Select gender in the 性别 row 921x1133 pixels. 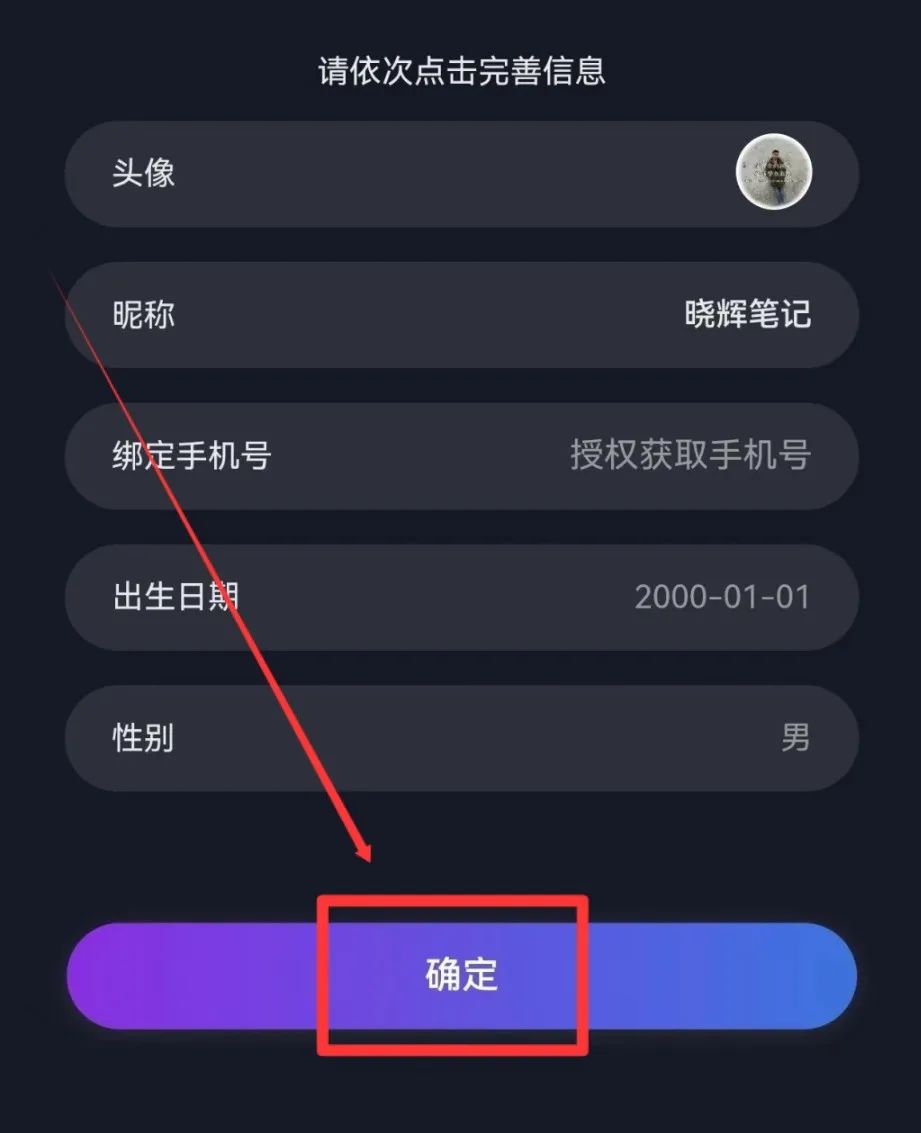pyautogui.click(x=795, y=738)
